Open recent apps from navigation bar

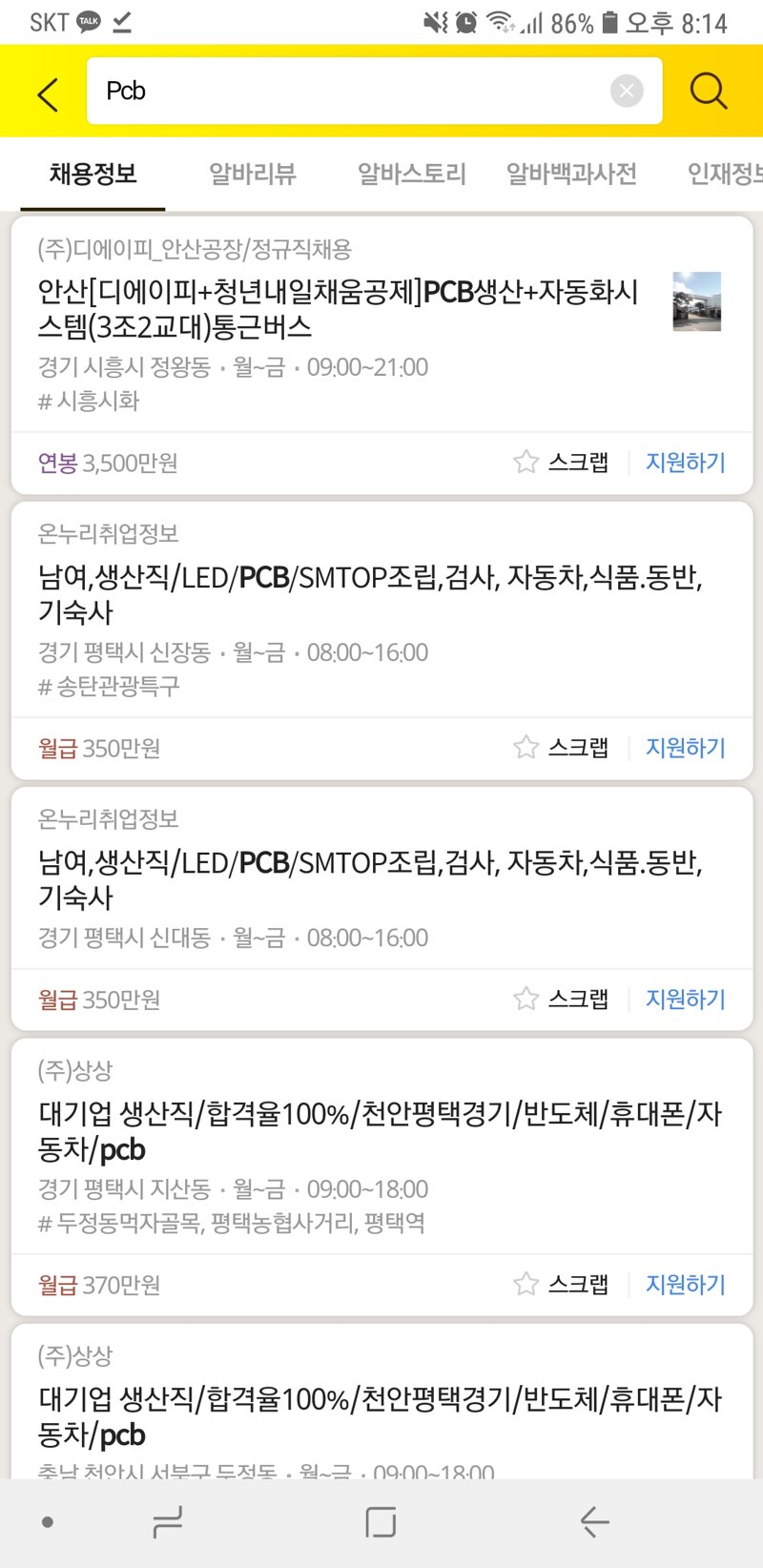tap(168, 1522)
